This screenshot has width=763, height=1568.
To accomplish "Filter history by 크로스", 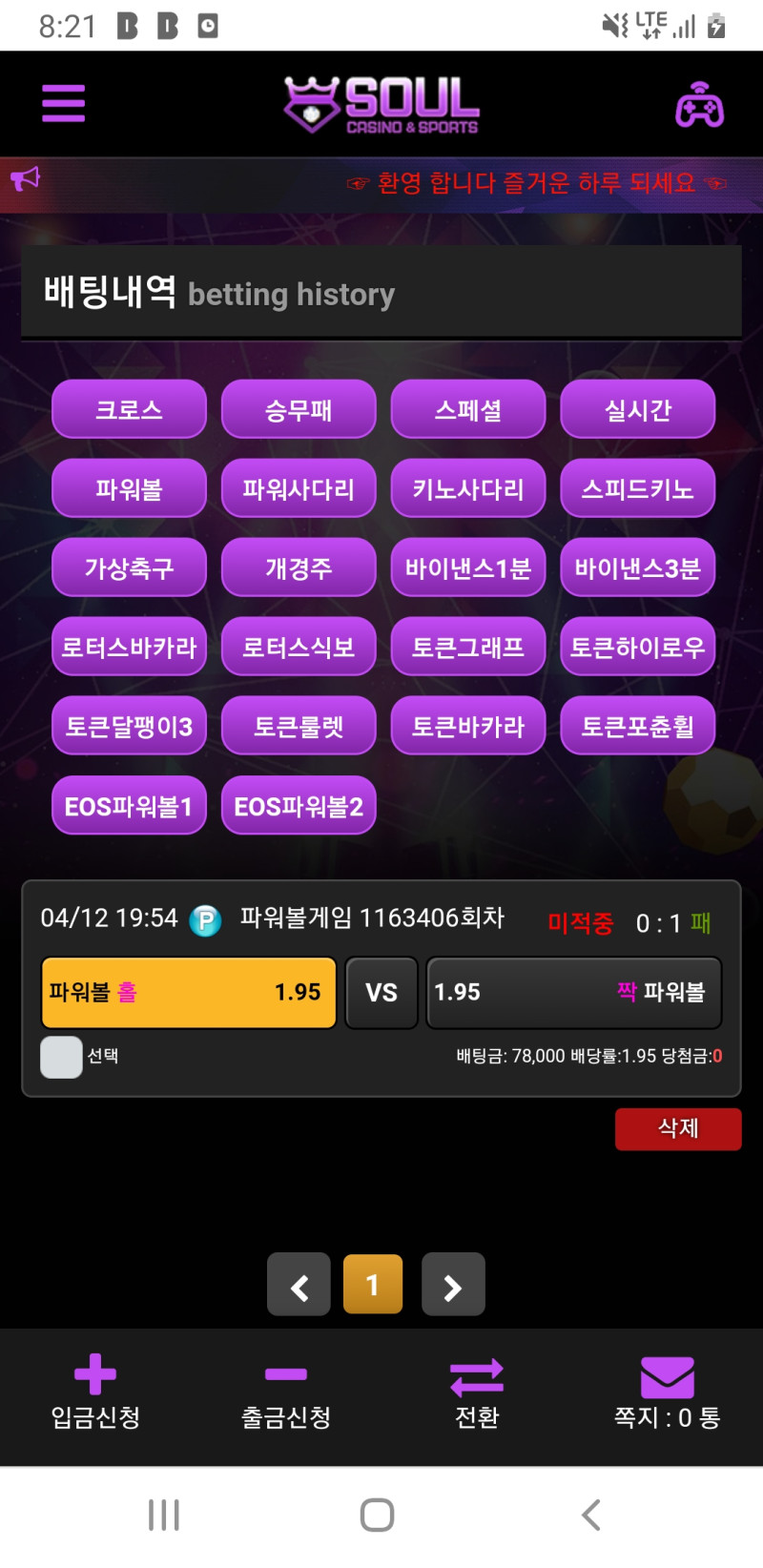I will coord(129,410).
